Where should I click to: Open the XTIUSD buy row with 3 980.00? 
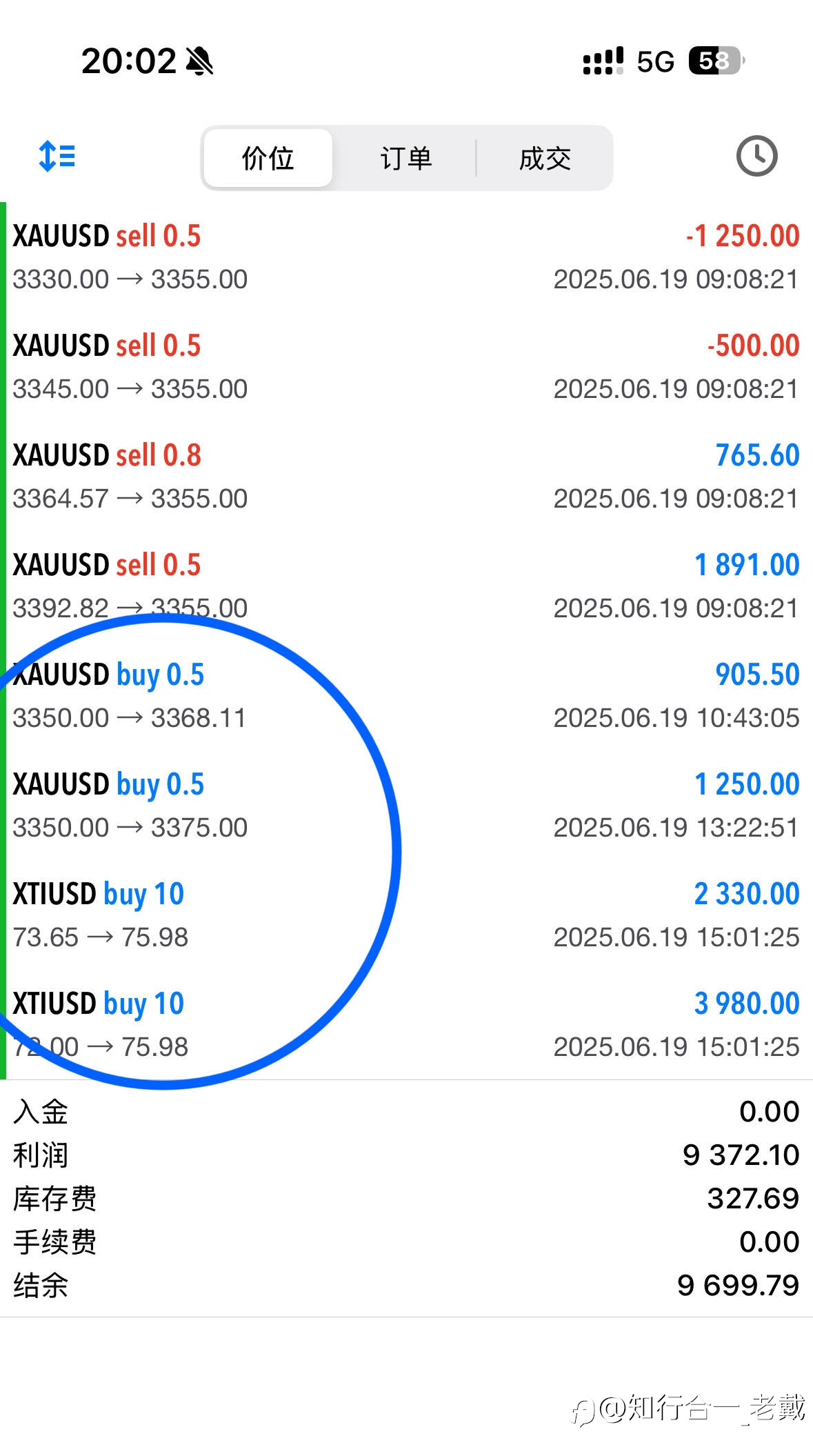coord(406,1024)
